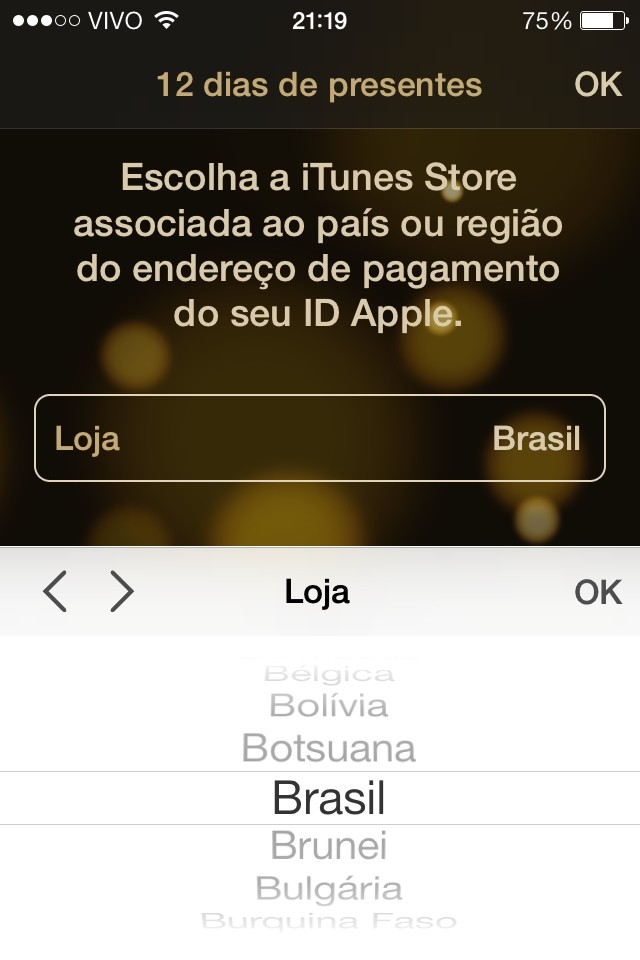The width and height of the screenshot is (640, 960).
Task: Open the Loja store selector field
Action: 320,438
